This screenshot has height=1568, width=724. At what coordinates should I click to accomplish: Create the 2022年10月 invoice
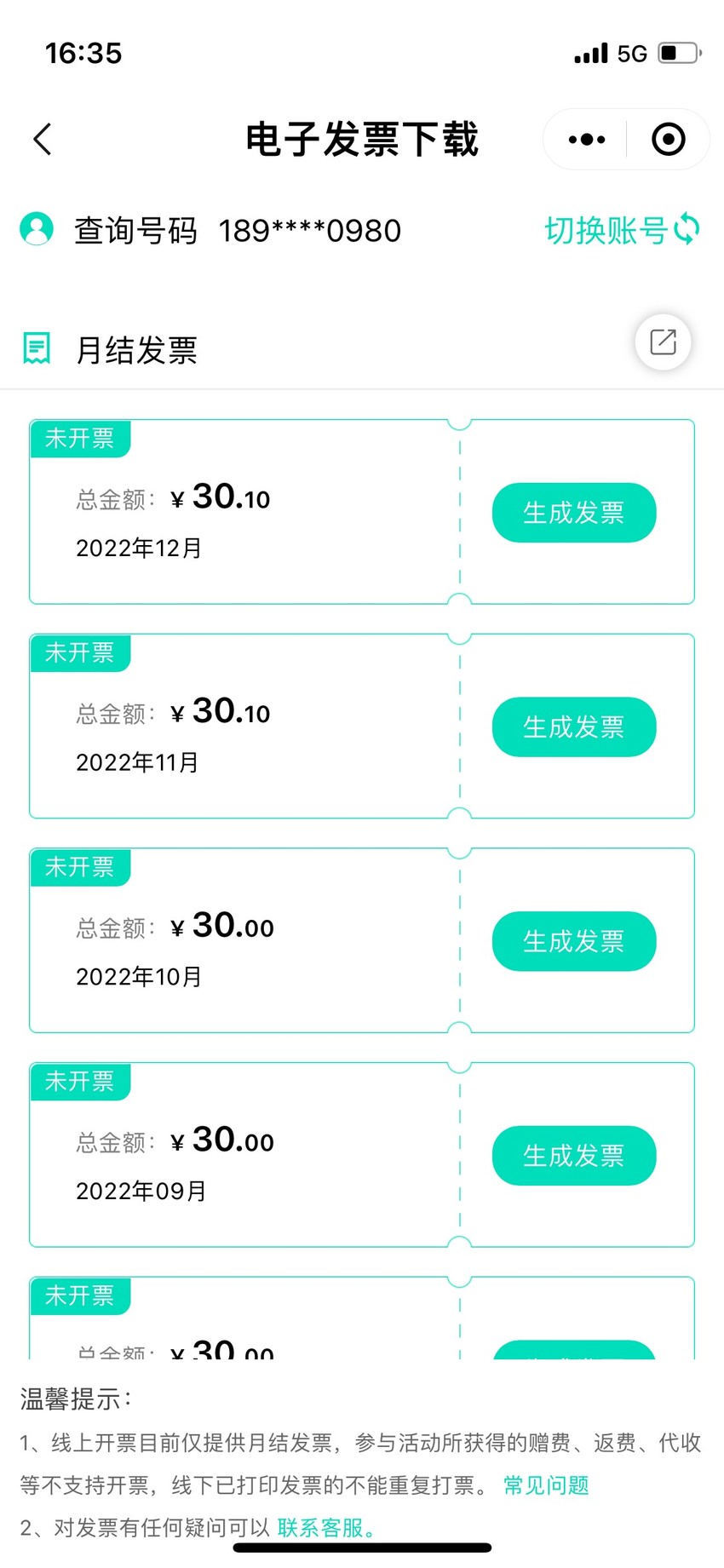[574, 941]
